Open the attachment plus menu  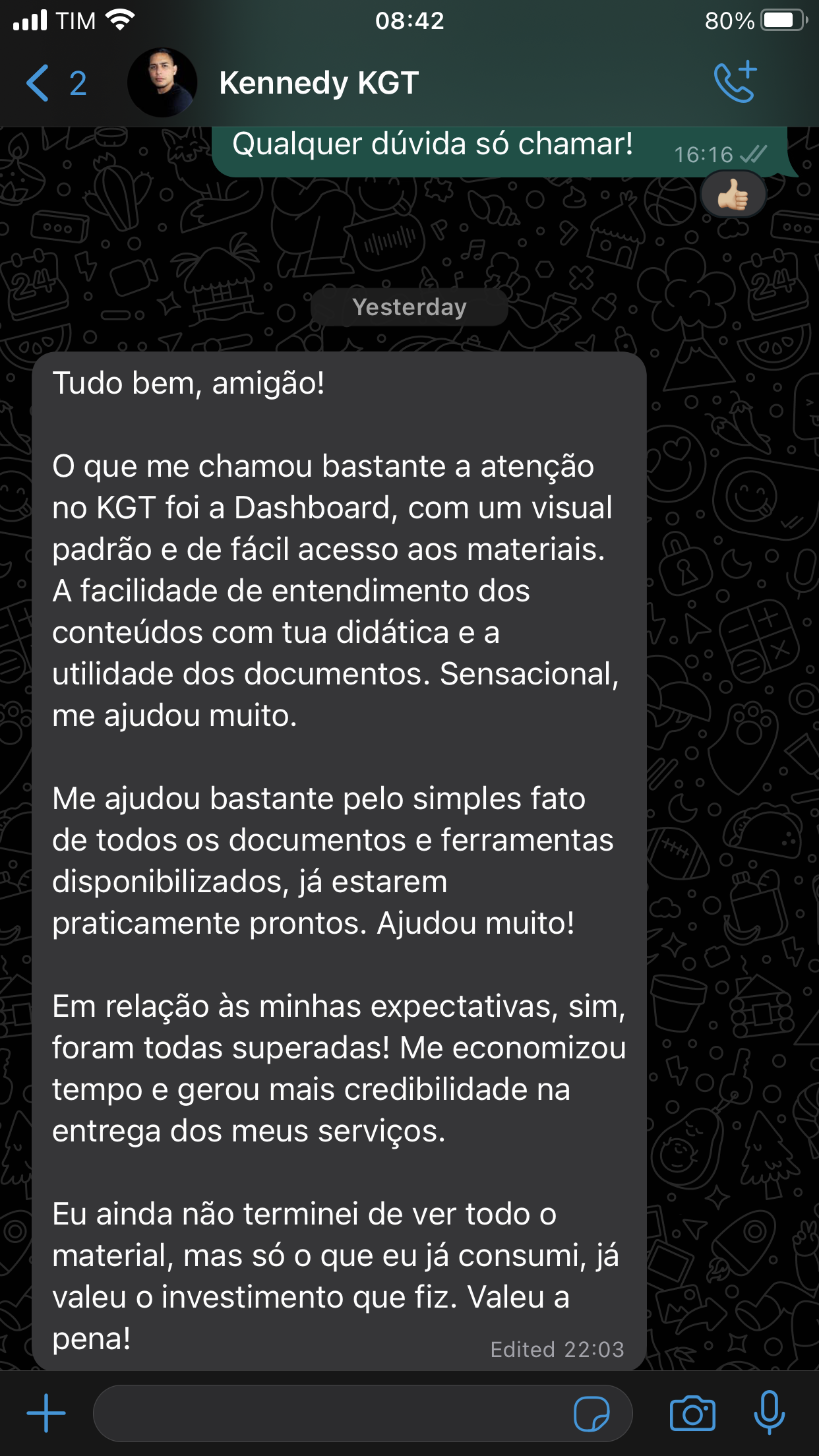(x=46, y=1413)
